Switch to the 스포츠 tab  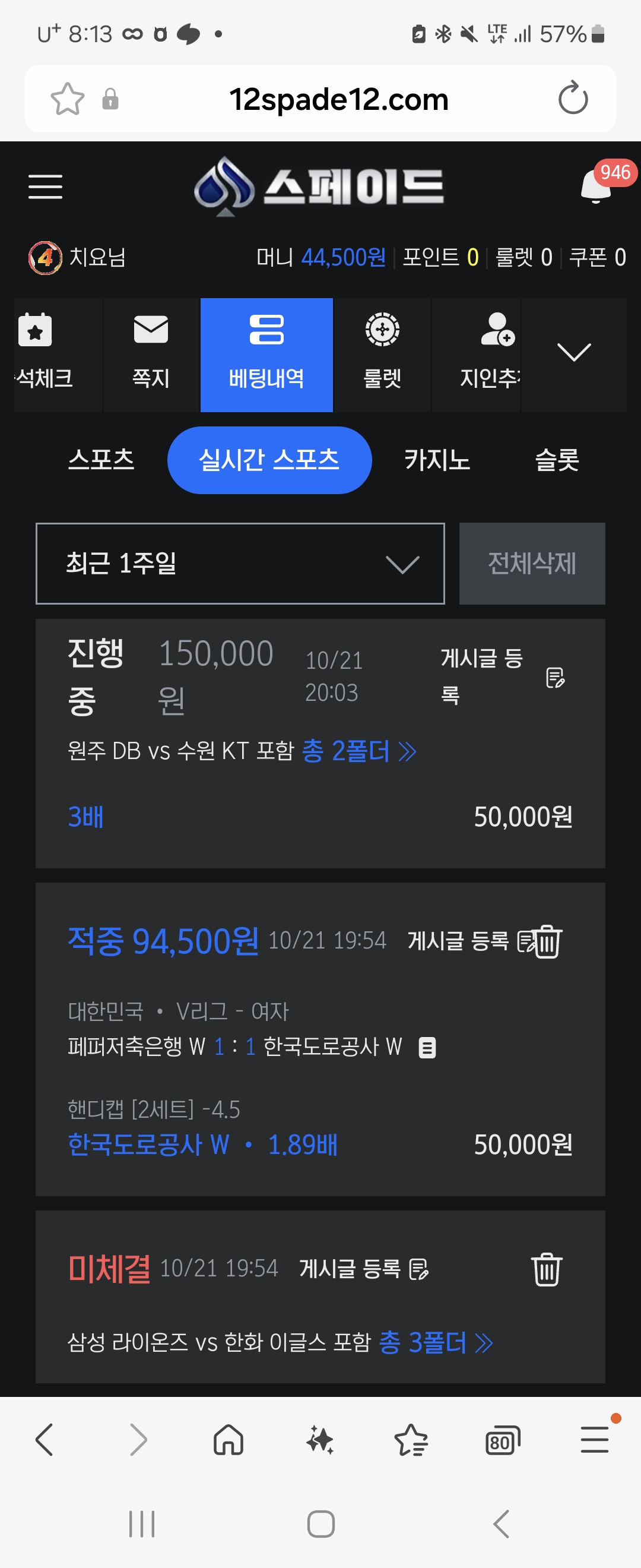[101, 460]
